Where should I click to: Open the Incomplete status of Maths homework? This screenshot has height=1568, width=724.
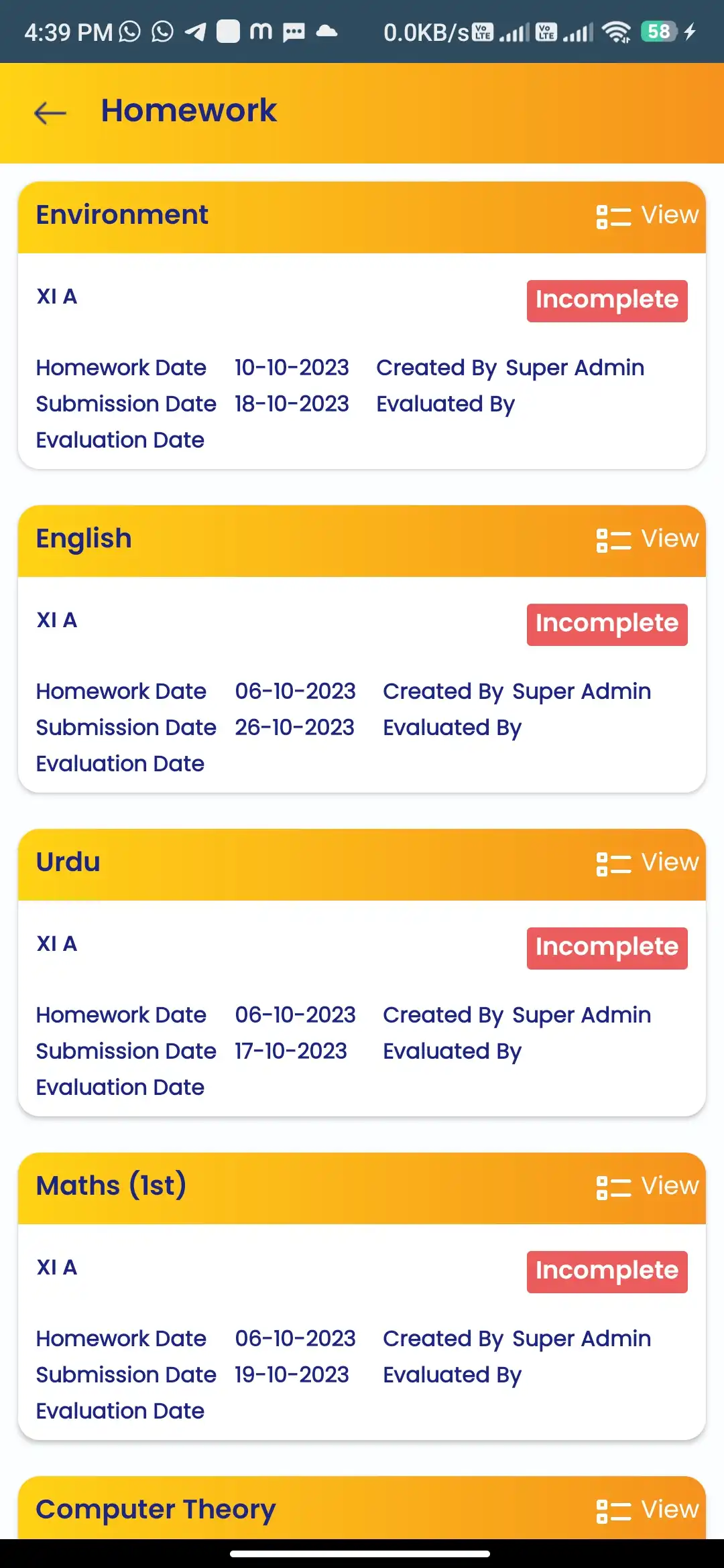607,1271
